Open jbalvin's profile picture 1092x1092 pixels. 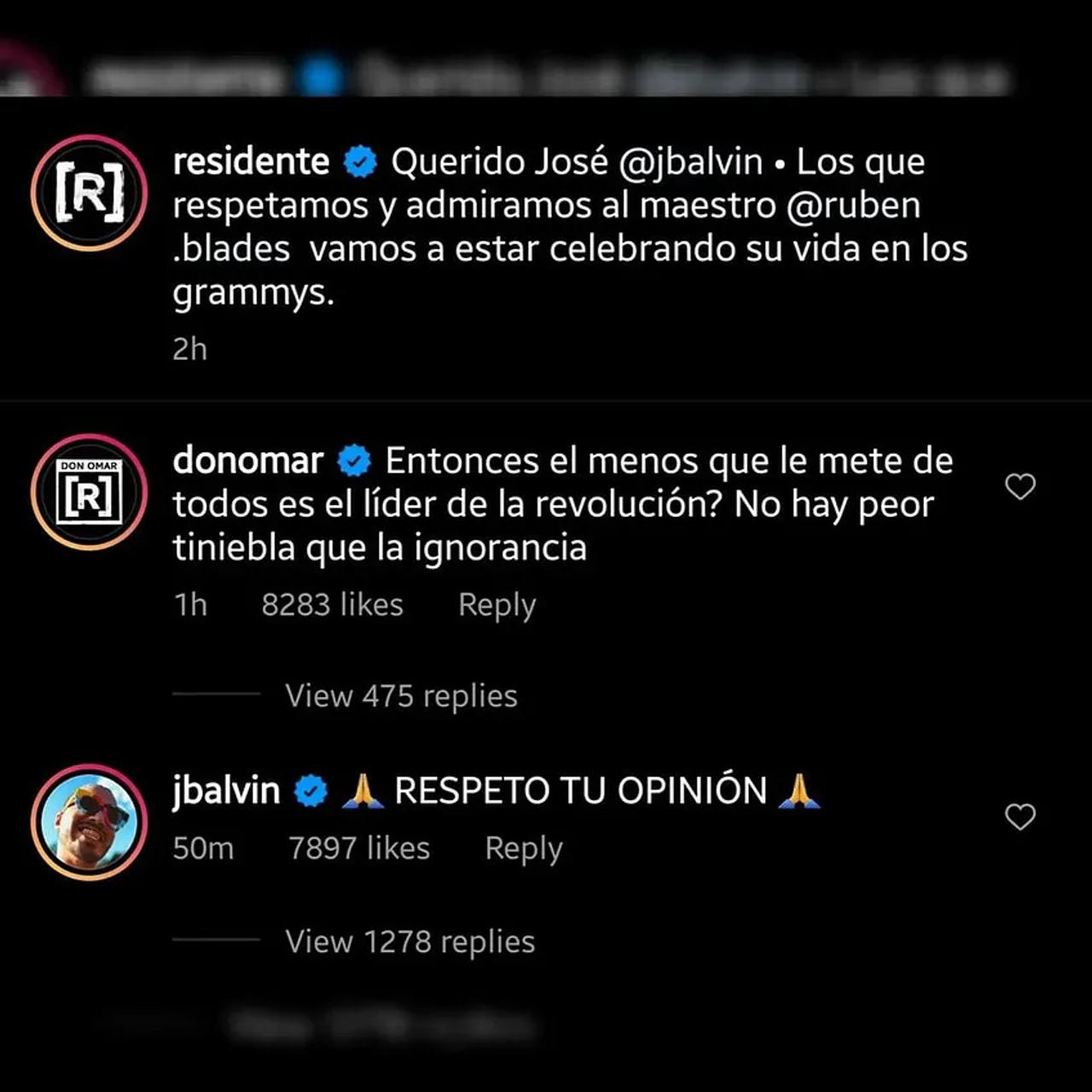(90, 822)
